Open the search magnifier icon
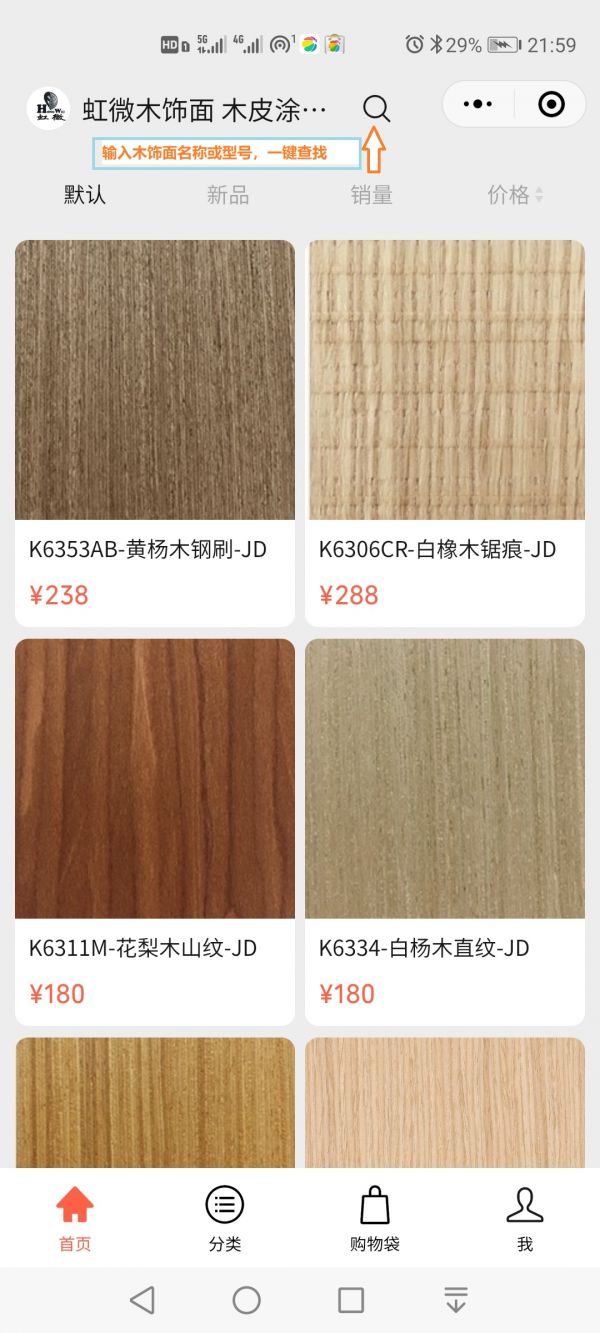Image resolution: width=600 pixels, height=1333 pixels. click(x=376, y=108)
